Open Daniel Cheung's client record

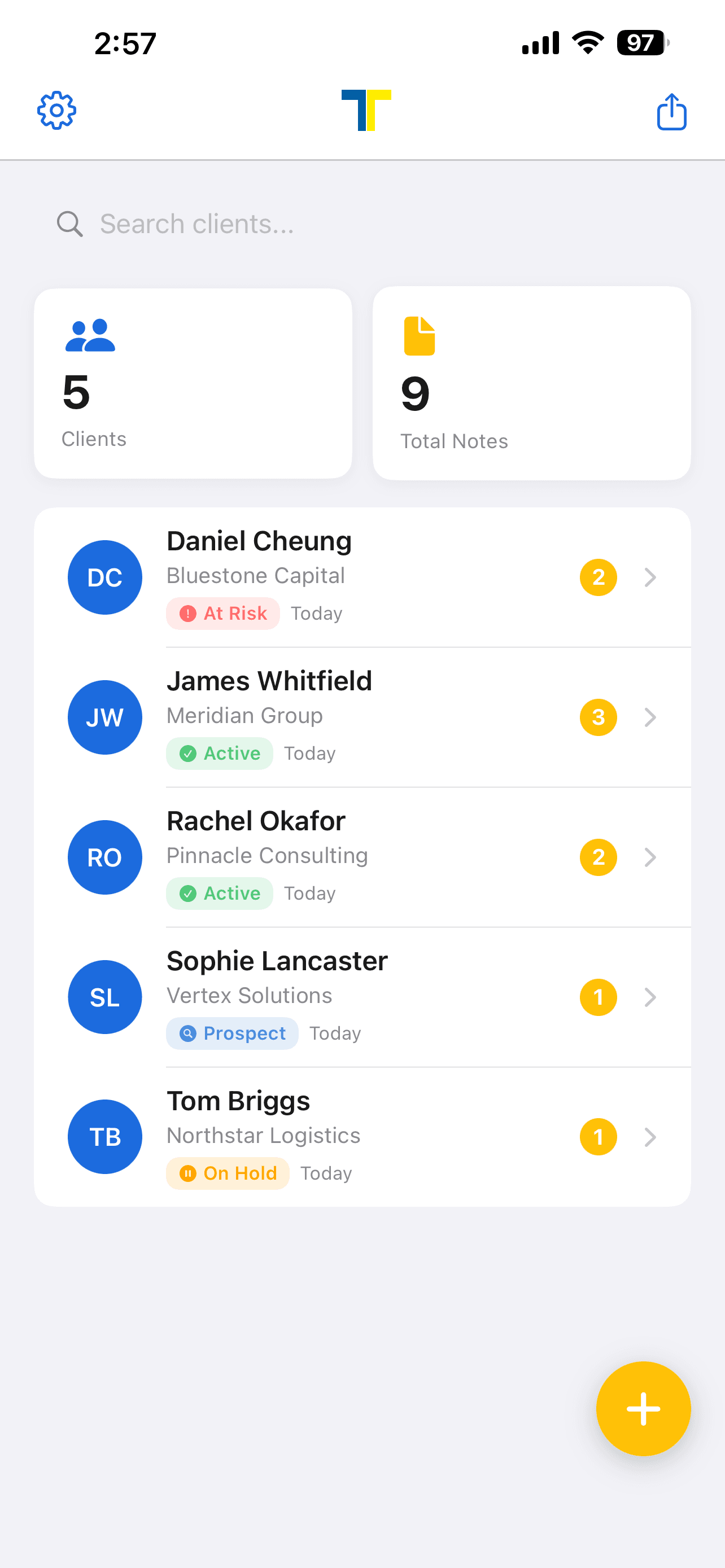(362, 577)
